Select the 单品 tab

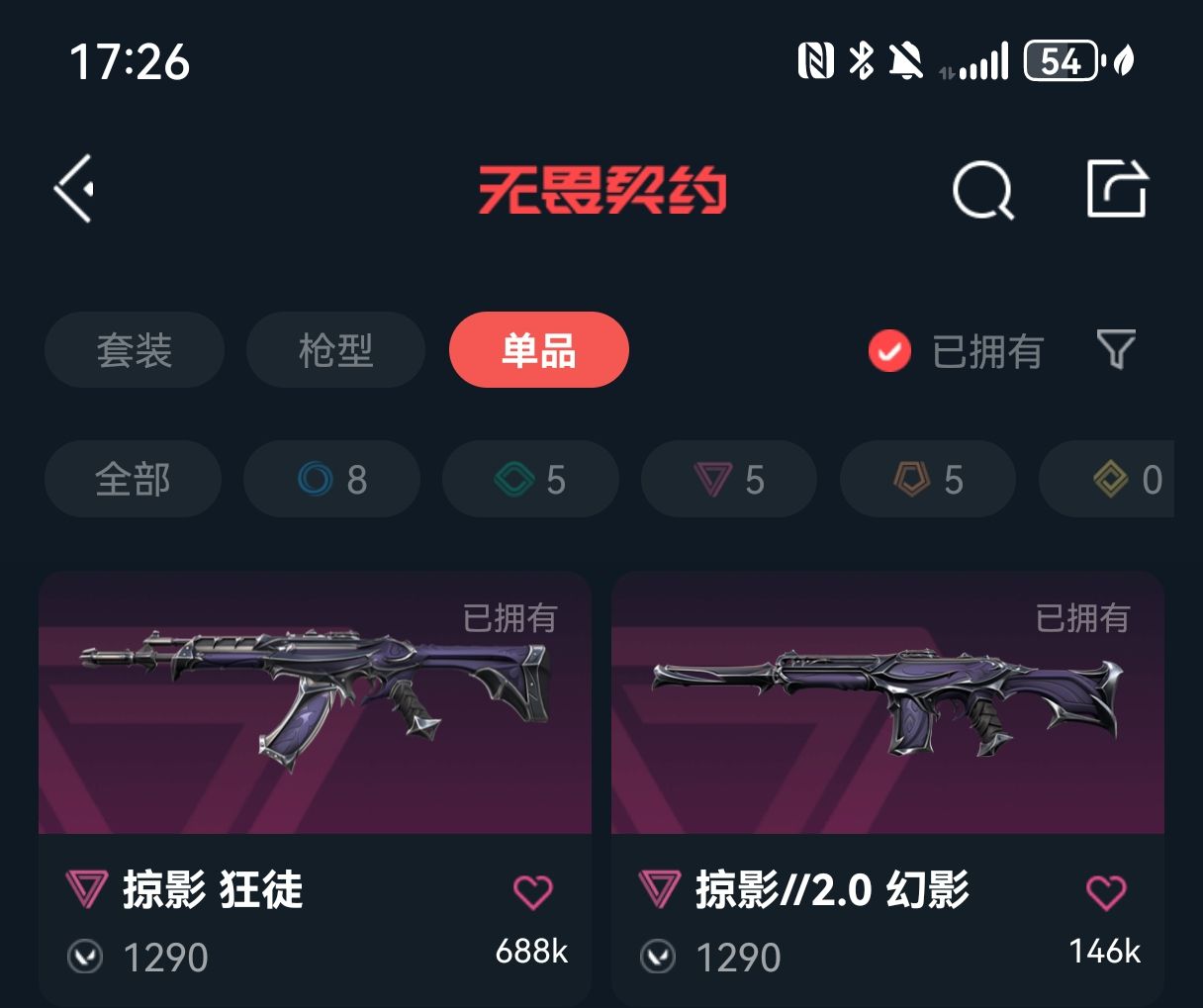coord(538,350)
